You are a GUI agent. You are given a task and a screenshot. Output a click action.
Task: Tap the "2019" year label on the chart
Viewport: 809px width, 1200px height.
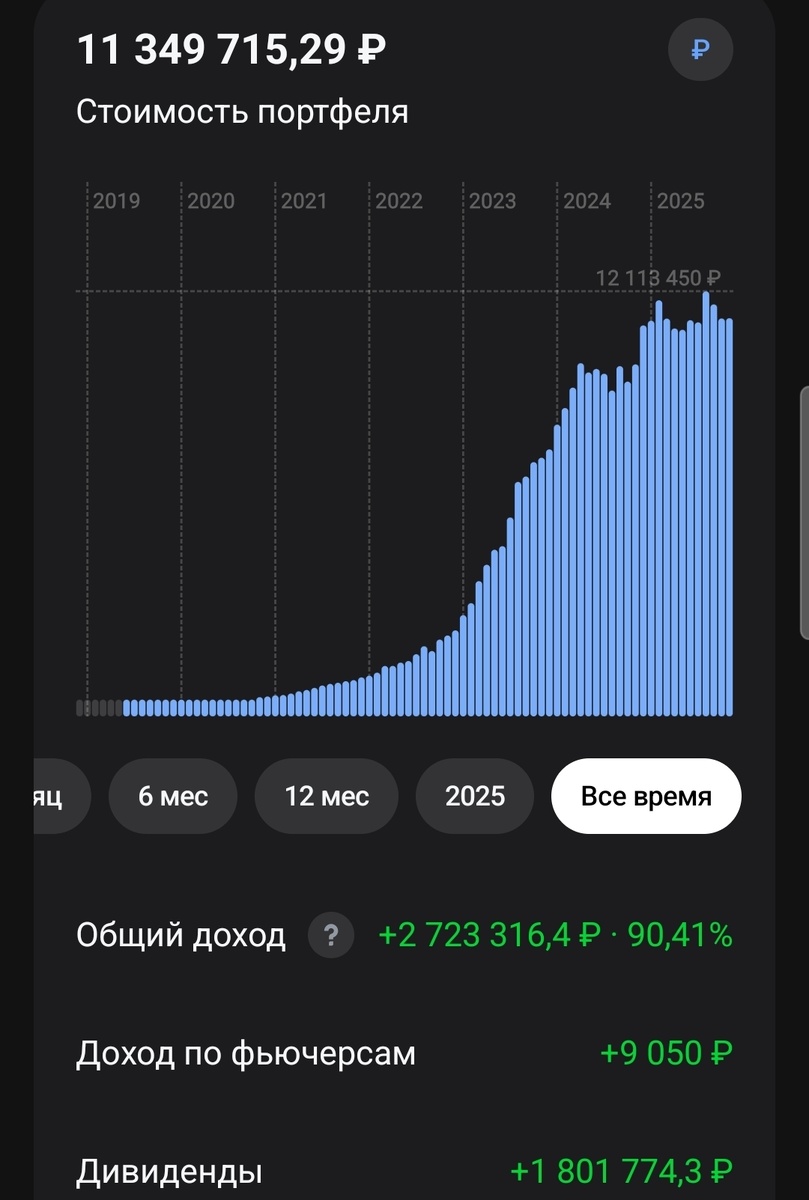click(117, 201)
